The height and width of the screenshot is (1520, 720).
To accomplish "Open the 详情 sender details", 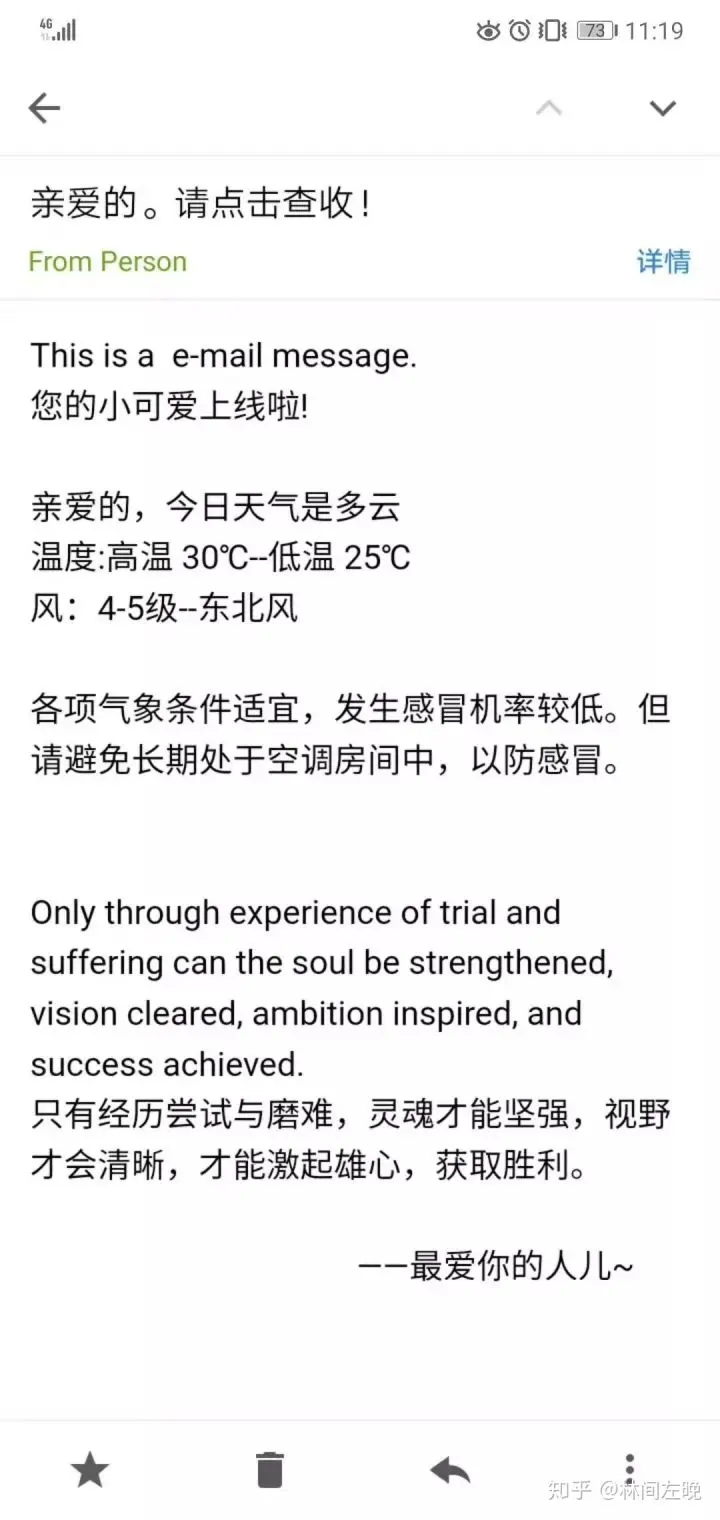I will (x=663, y=262).
